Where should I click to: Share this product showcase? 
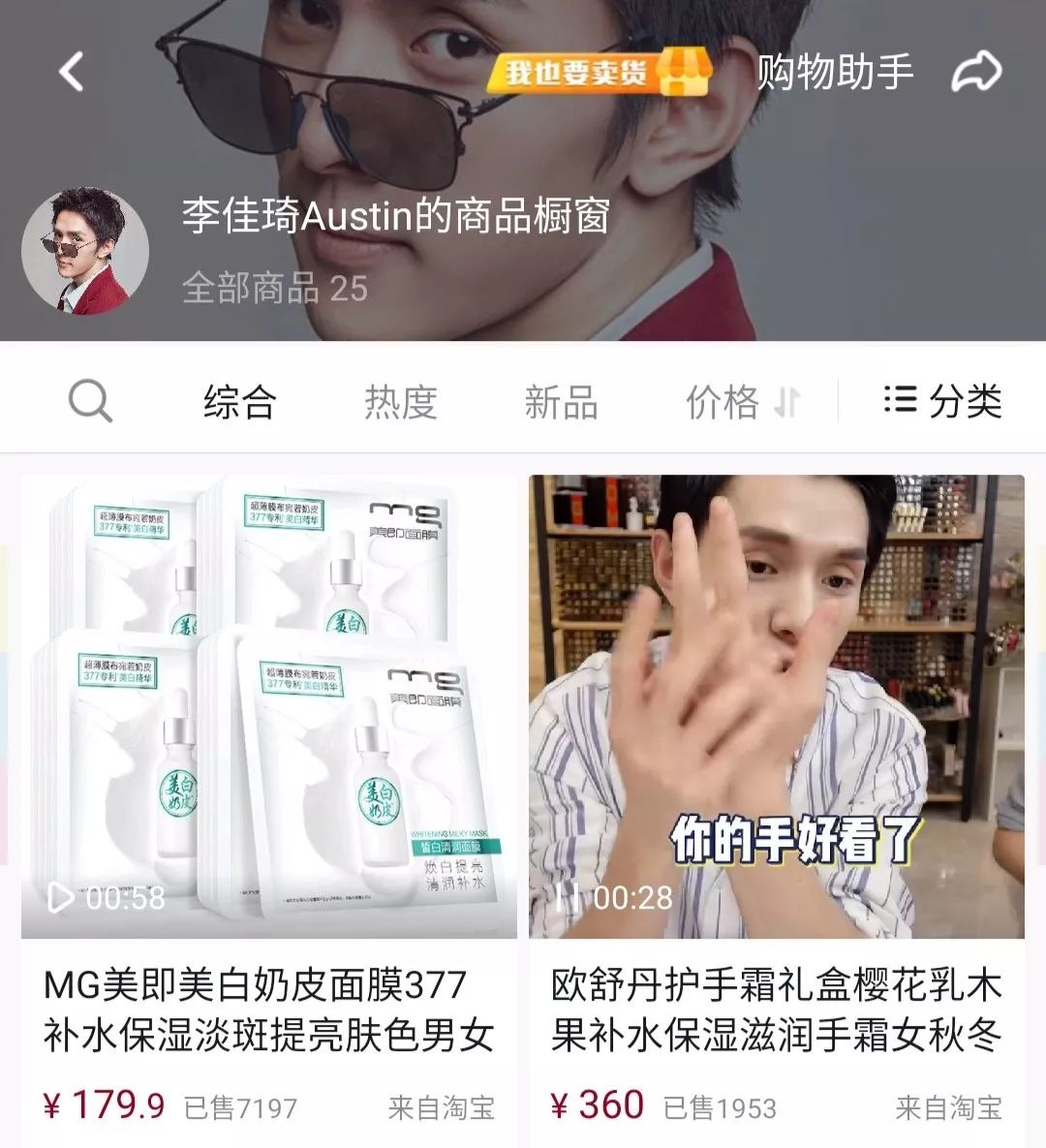click(975, 73)
